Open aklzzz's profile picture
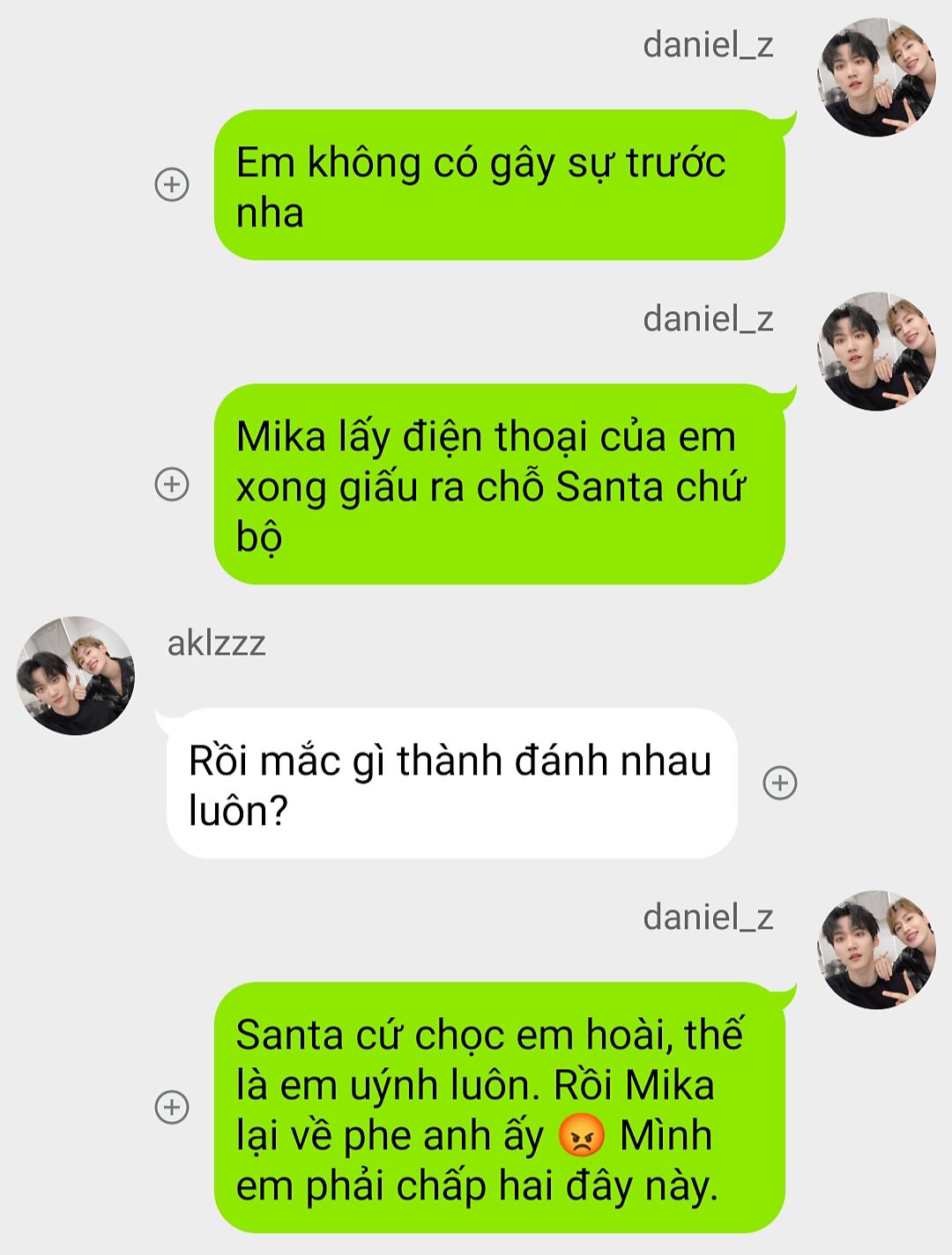The width and height of the screenshot is (952, 1255). 76,675
